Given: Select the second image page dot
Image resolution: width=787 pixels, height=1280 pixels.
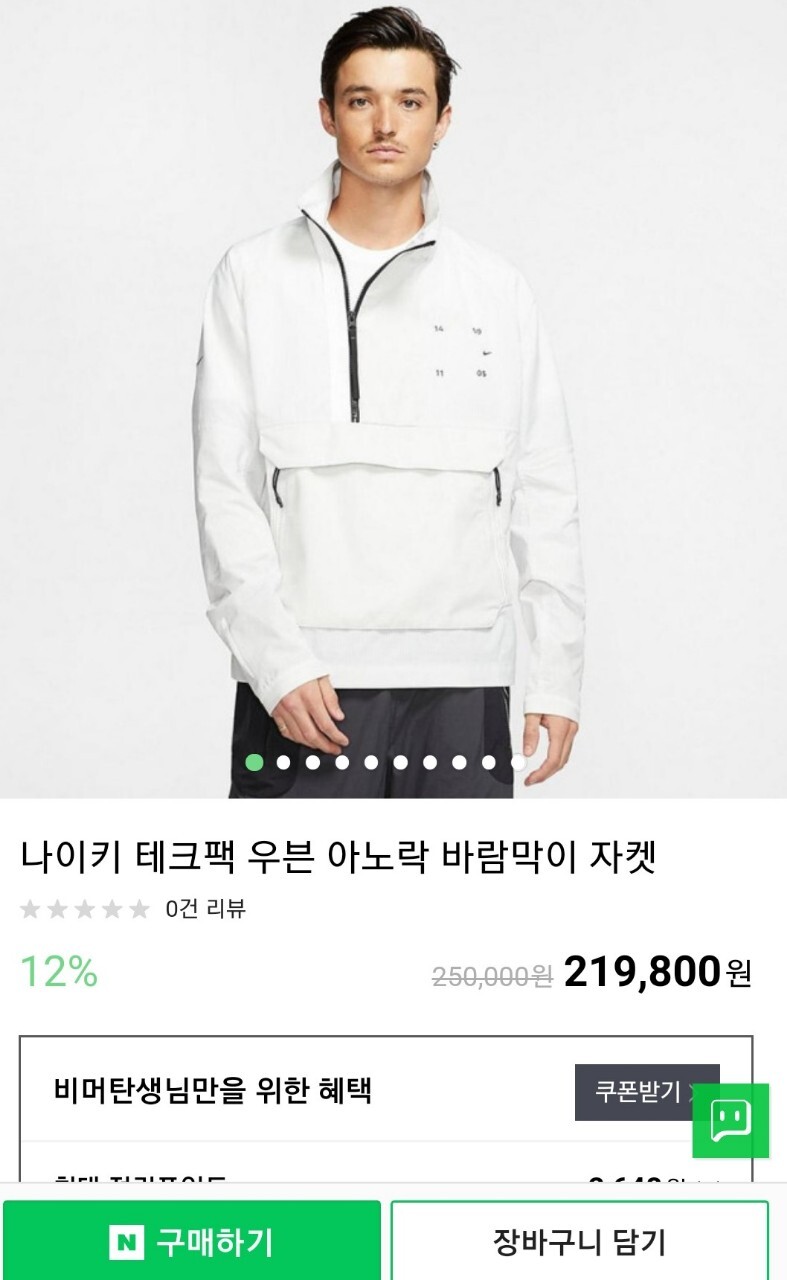Looking at the screenshot, I should pos(283,762).
